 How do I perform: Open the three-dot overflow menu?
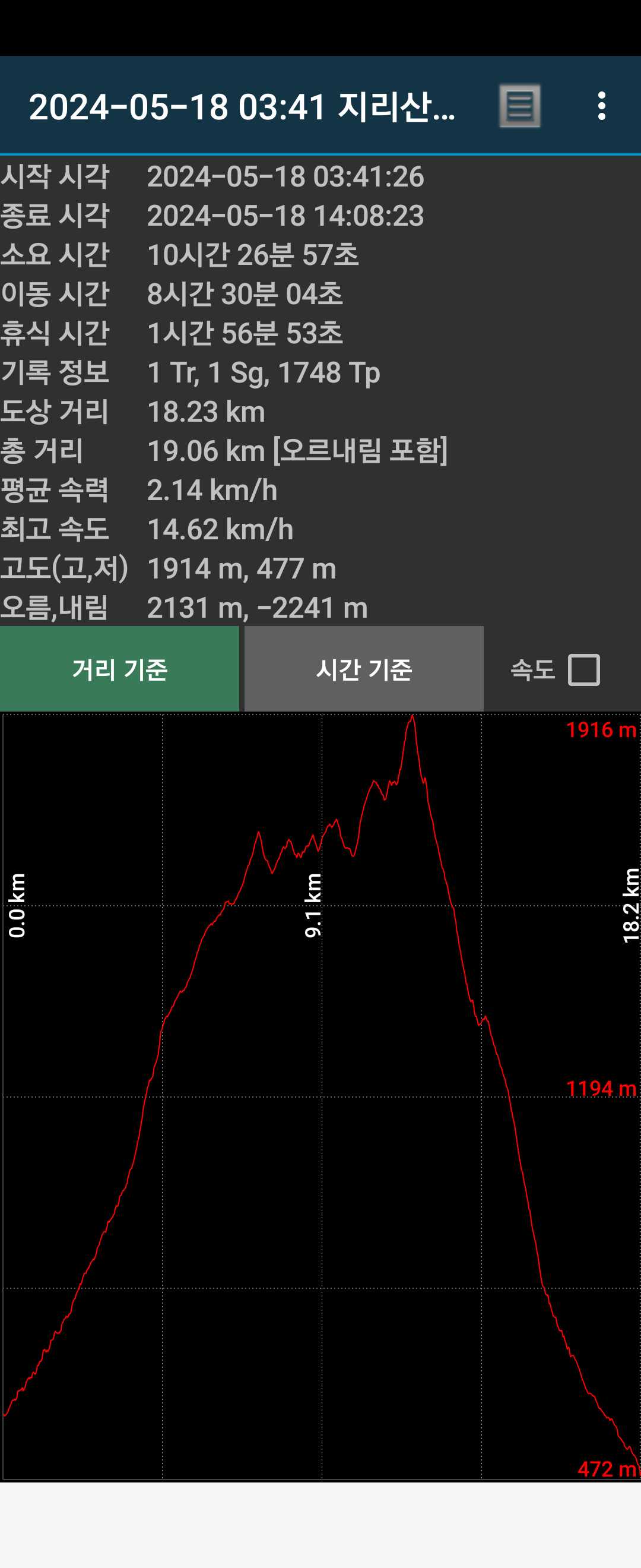point(601,106)
